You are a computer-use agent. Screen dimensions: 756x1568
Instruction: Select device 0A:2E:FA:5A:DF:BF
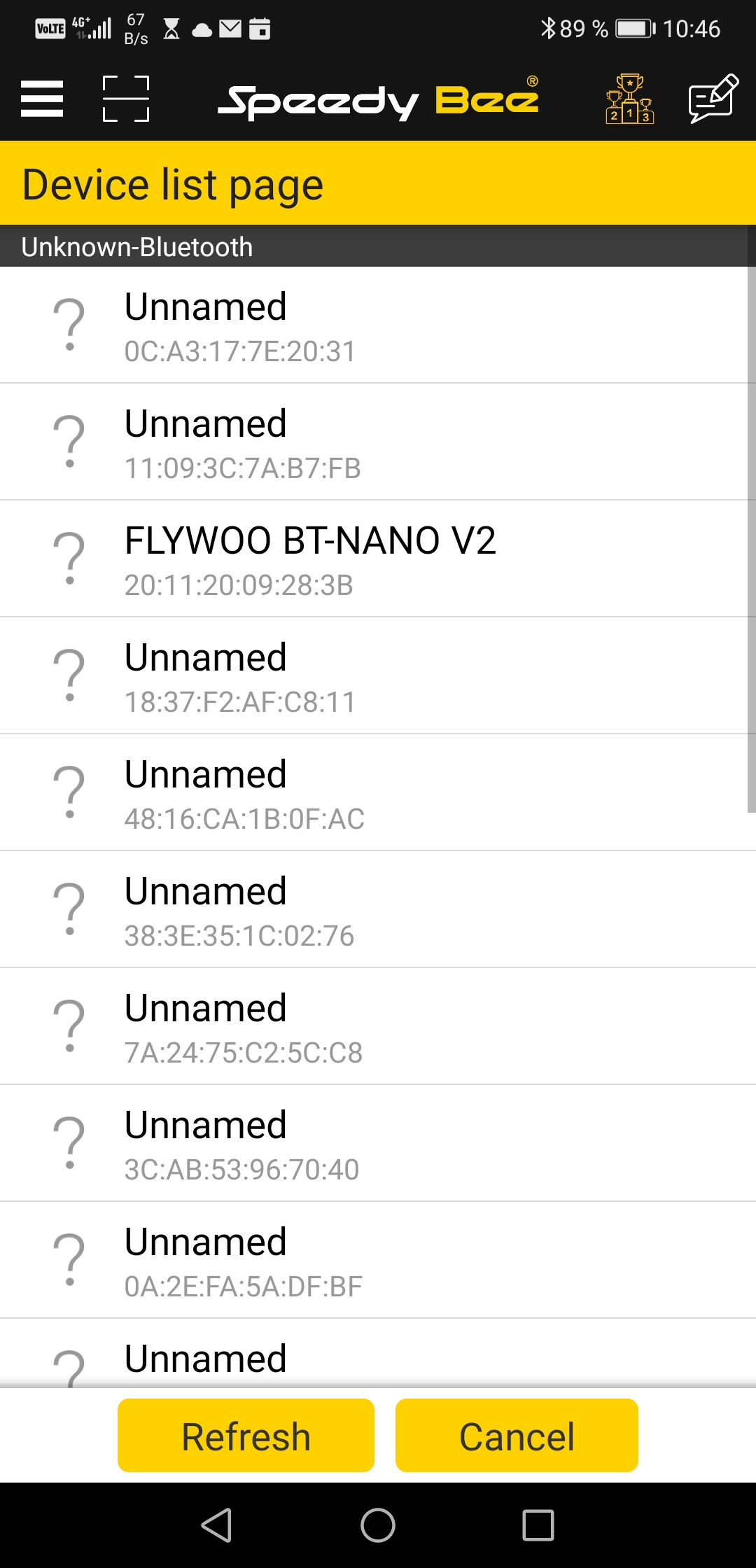point(378,1260)
